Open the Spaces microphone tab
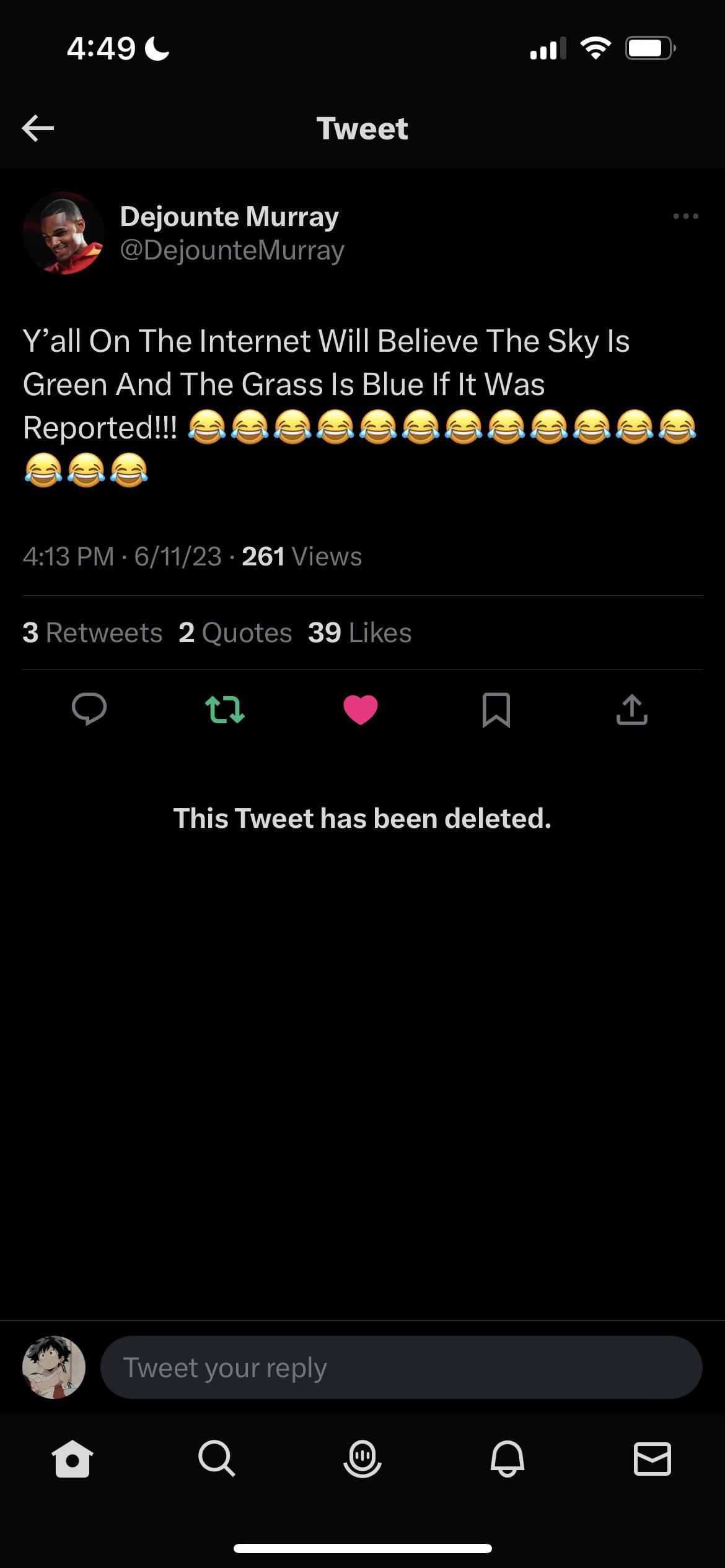 point(362,1459)
